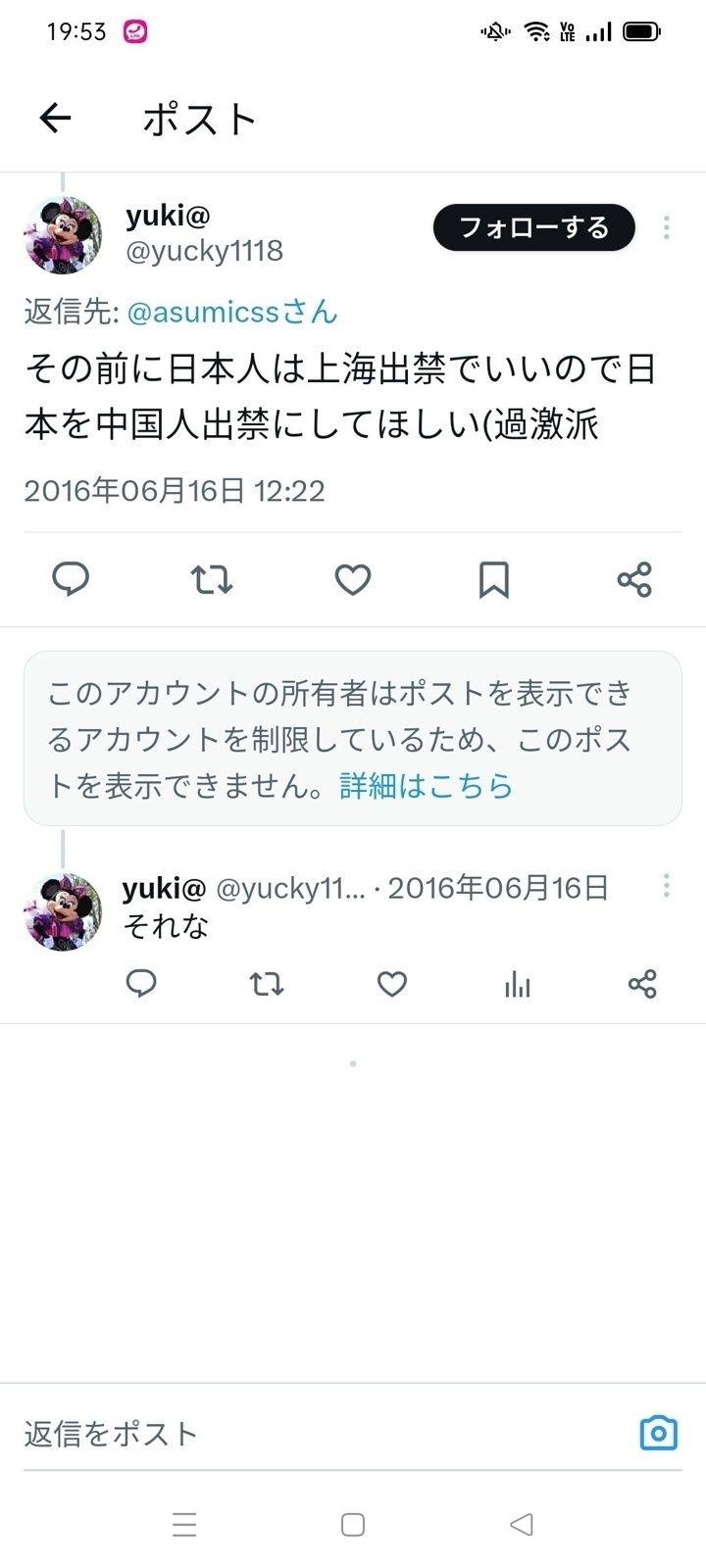Go back using the top arrow
Image resolution: width=706 pixels, height=1568 pixels.
[x=55, y=119]
